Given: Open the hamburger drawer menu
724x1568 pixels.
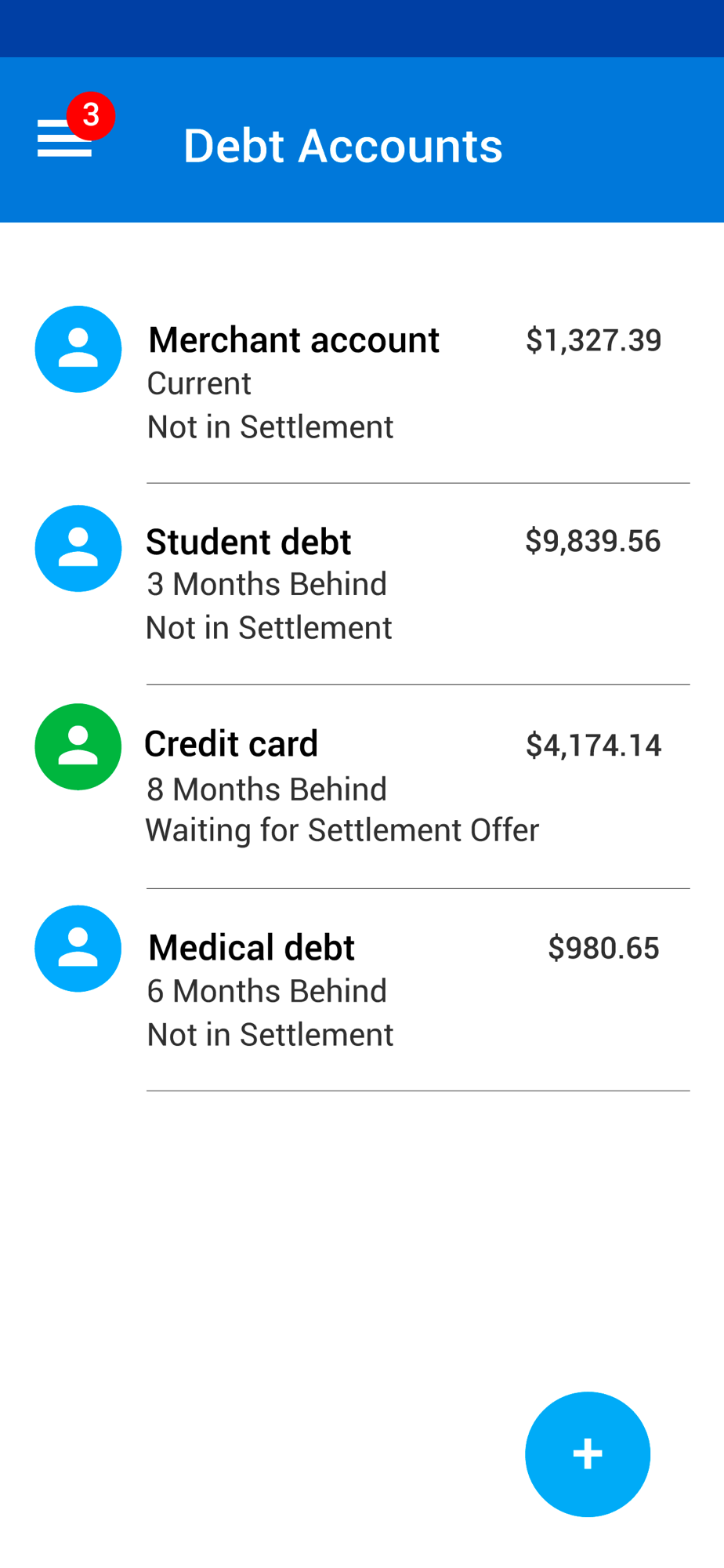Looking at the screenshot, I should point(64,139).
